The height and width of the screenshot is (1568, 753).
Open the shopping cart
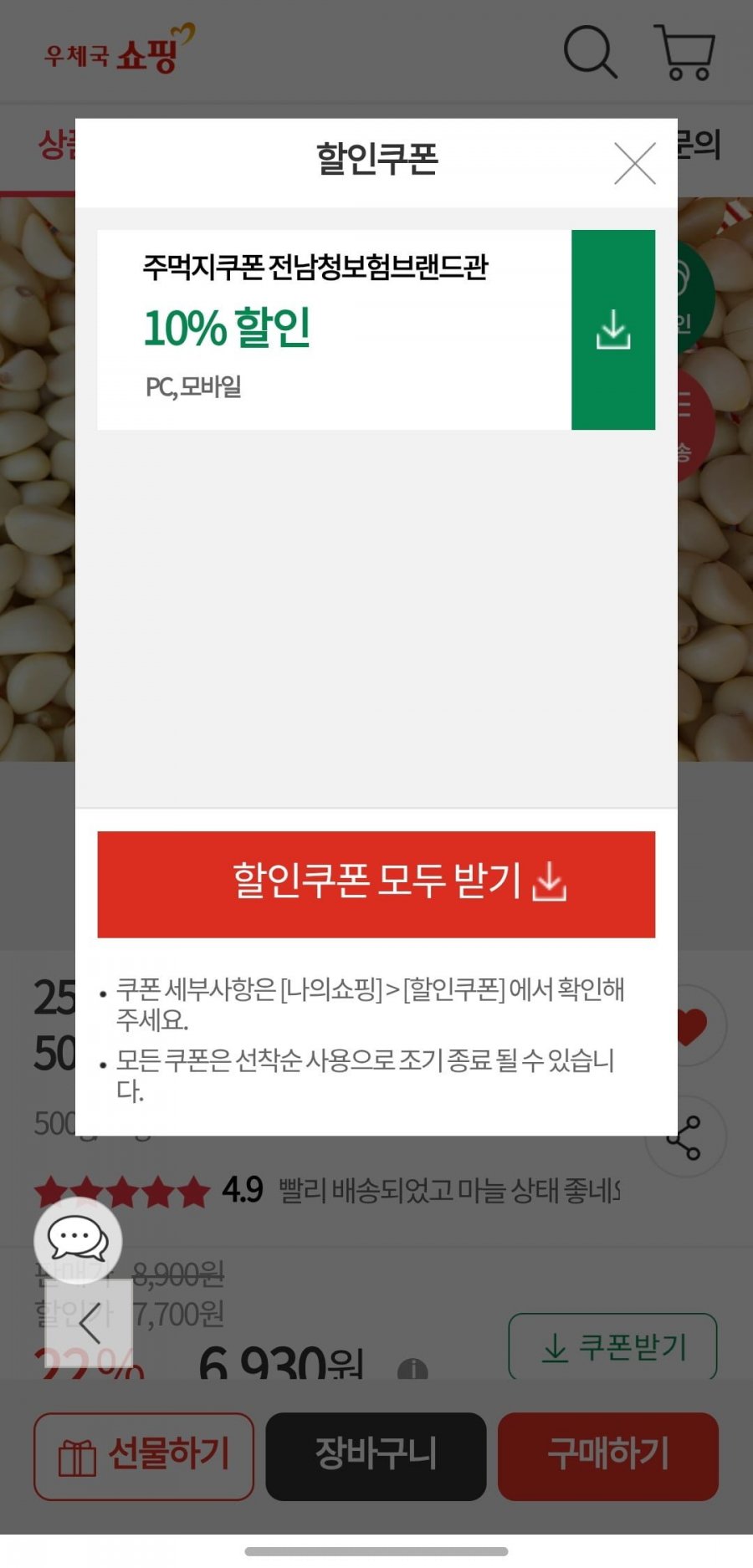click(x=686, y=53)
